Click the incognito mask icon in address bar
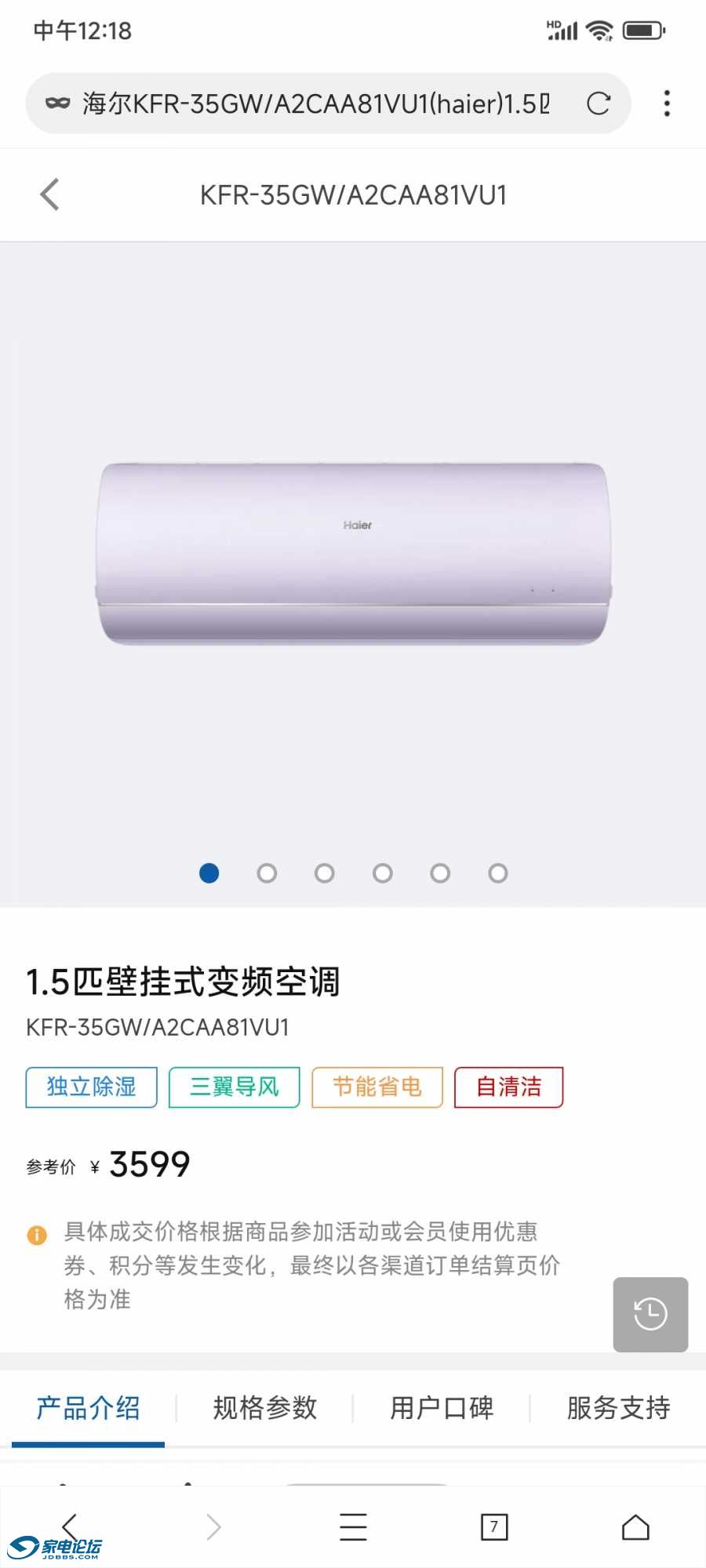The image size is (706, 1568). point(56,103)
